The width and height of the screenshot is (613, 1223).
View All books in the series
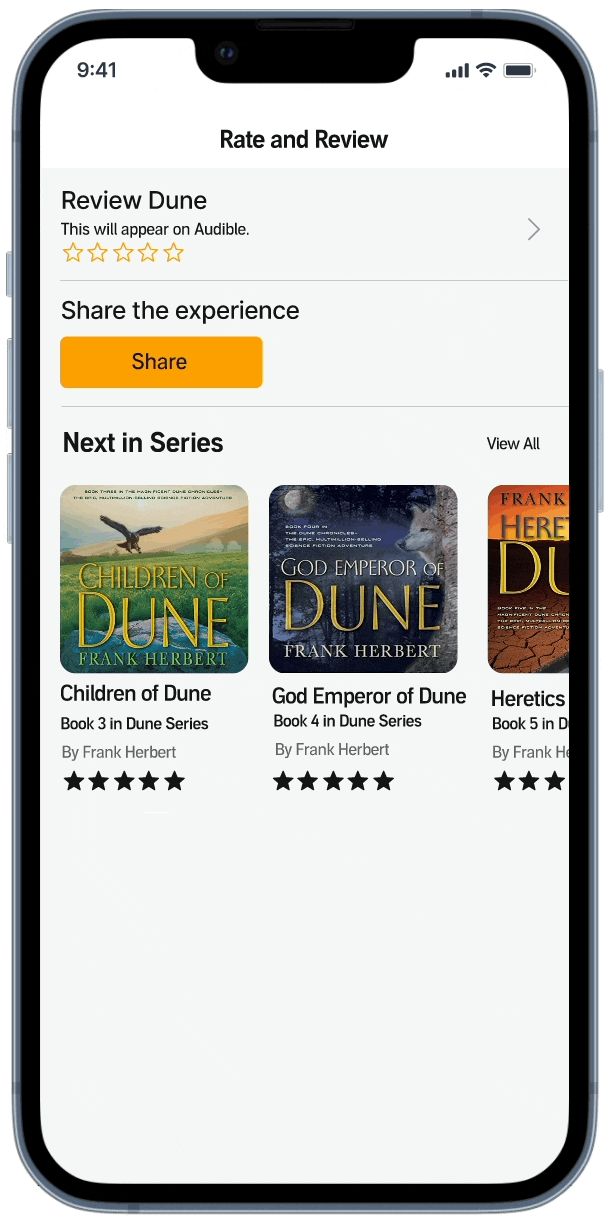(513, 444)
